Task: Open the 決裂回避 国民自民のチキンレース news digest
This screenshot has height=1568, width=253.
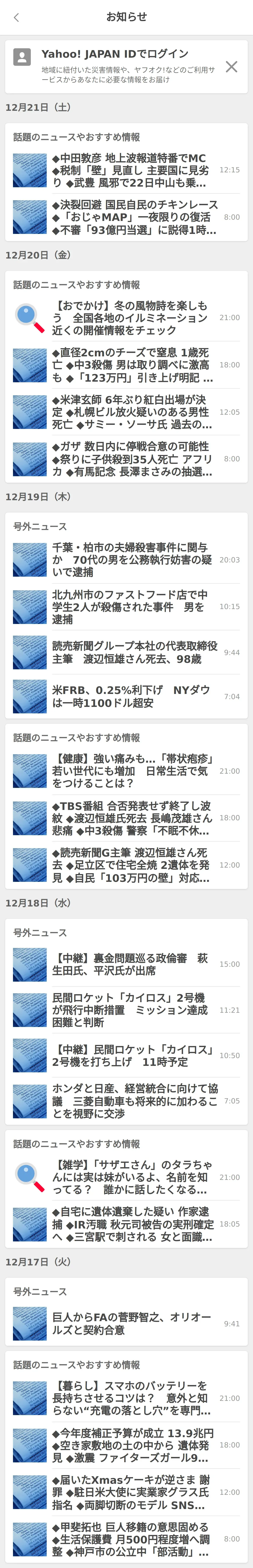Action: (131, 217)
